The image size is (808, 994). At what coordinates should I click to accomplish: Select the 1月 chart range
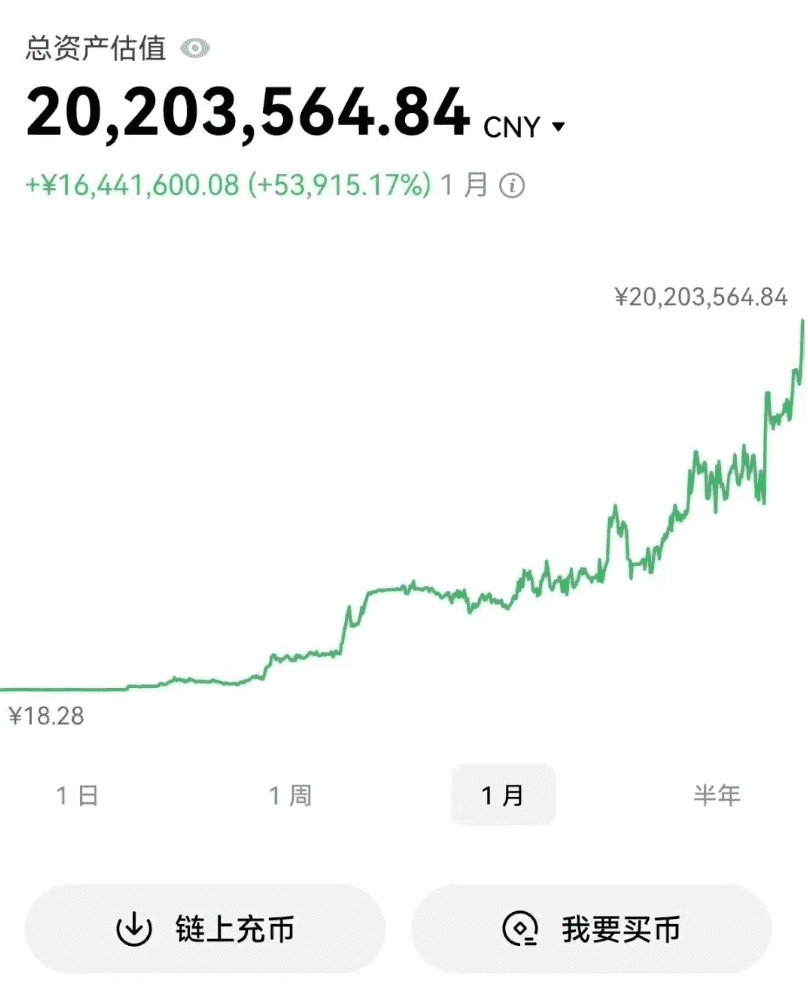point(502,795)
